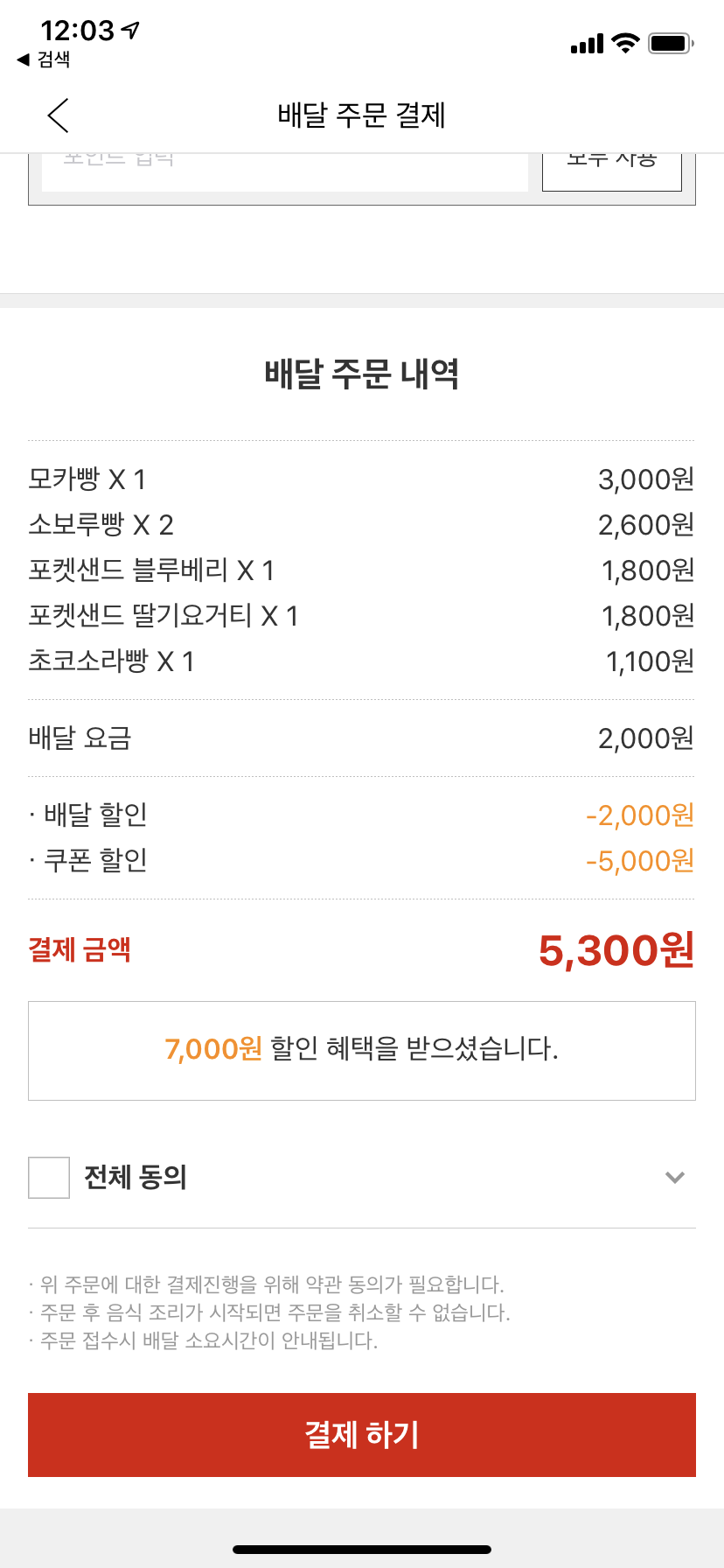Screen dimensions: 724x1568
Task: Check the 전체 동의 checkbox
Action: 49,1177
